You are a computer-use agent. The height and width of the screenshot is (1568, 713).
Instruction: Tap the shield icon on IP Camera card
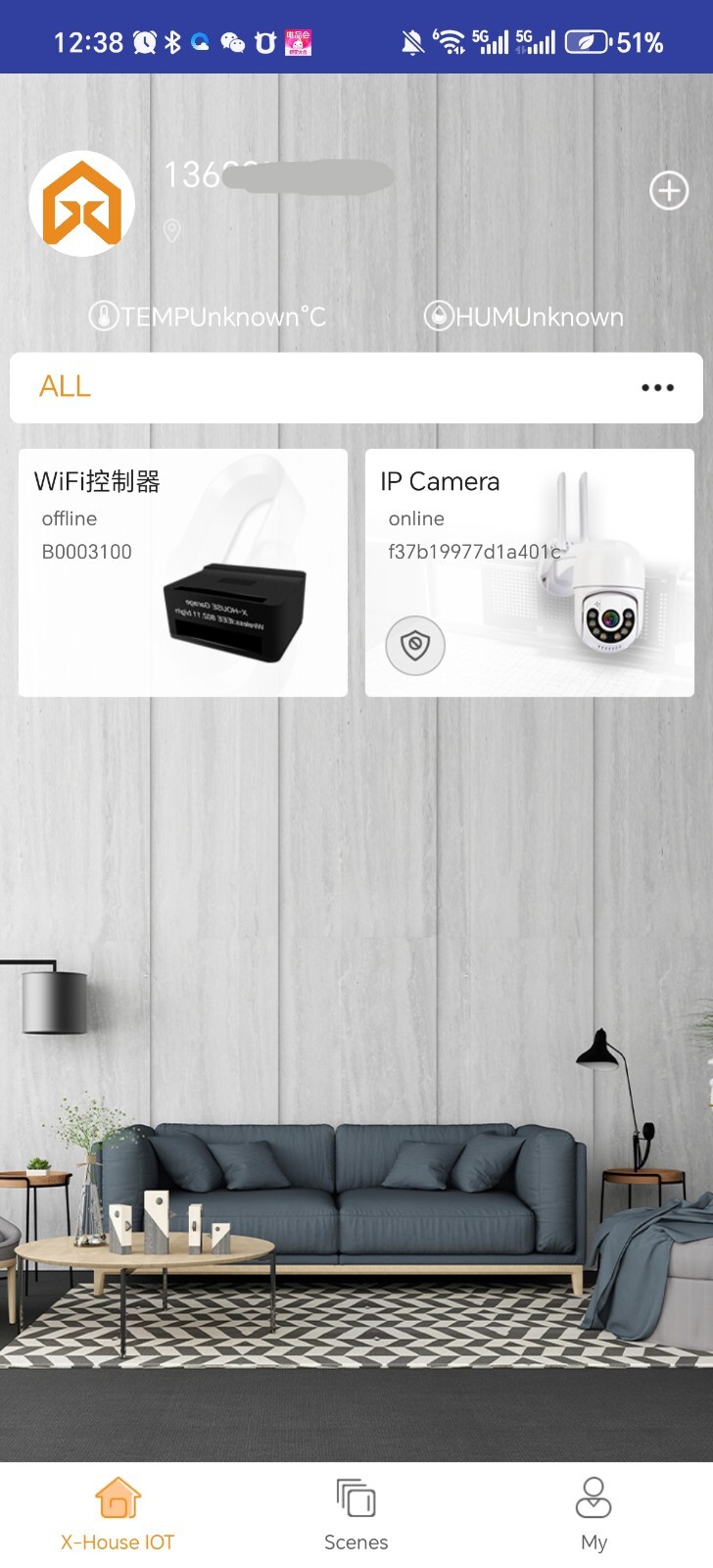pos(415,645)
